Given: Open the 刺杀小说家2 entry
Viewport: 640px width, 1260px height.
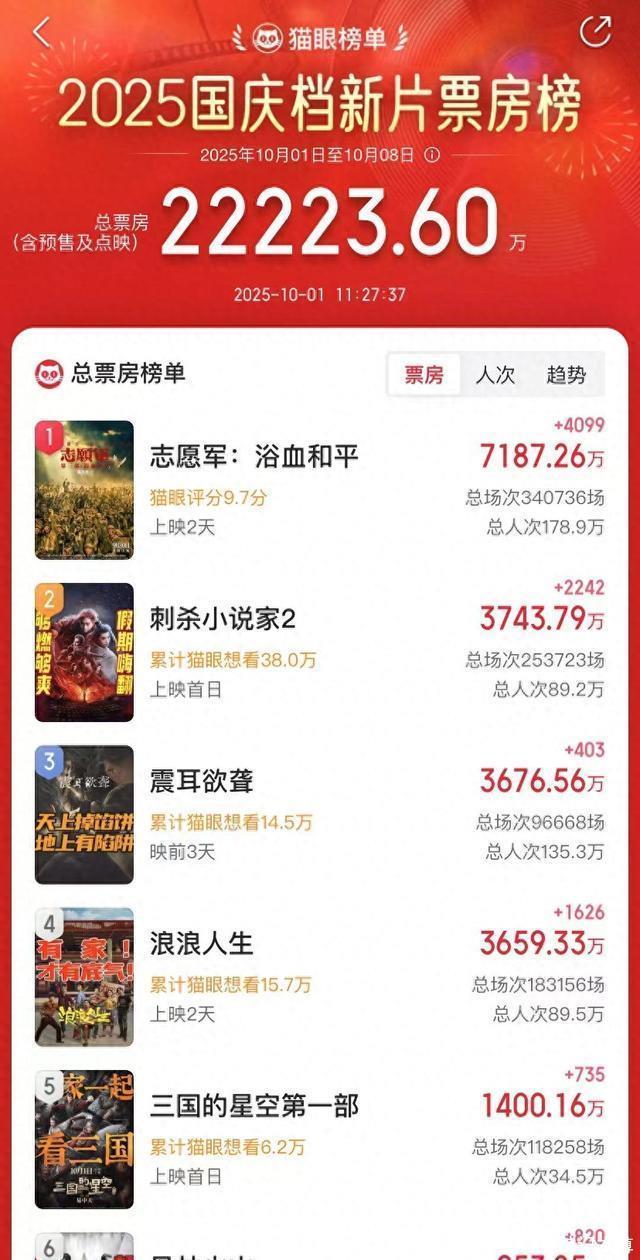Looking at the screenshot, I should [x=223, y=619].
